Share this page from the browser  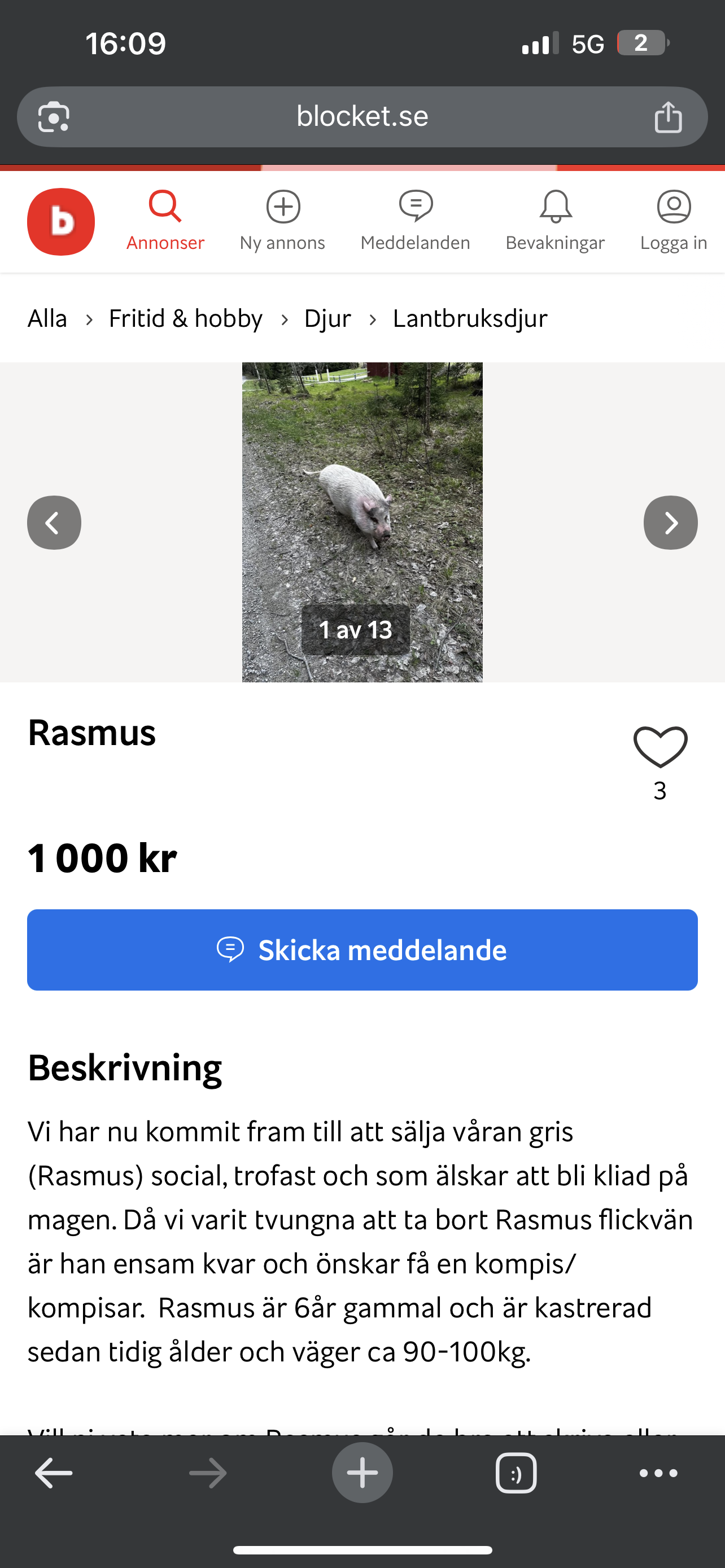[x=668, y=116]
